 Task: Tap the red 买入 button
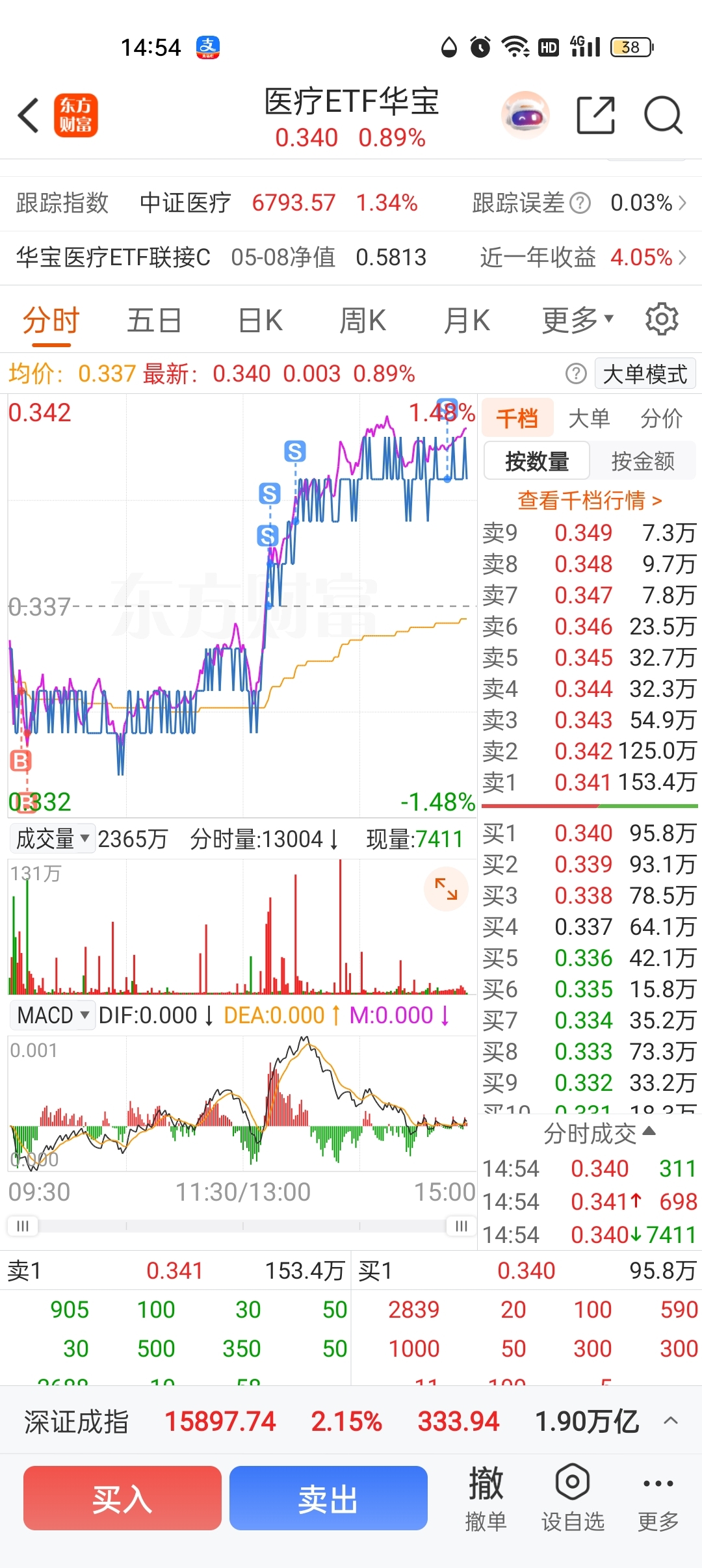pyautogui.click(x=122, y=1498)
